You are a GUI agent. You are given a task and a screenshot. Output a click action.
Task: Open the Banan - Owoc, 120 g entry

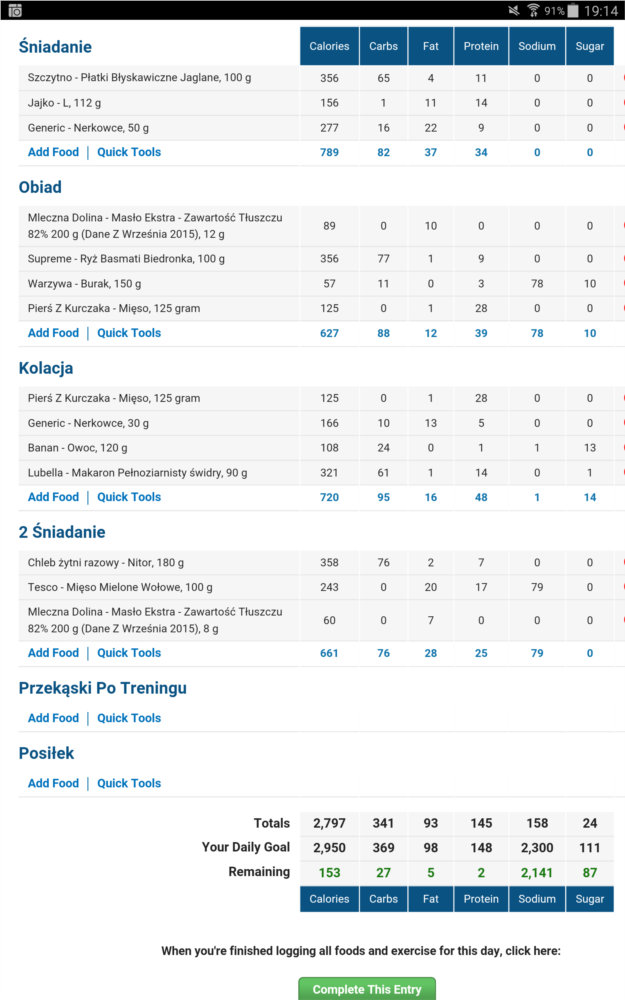(78, 448)
